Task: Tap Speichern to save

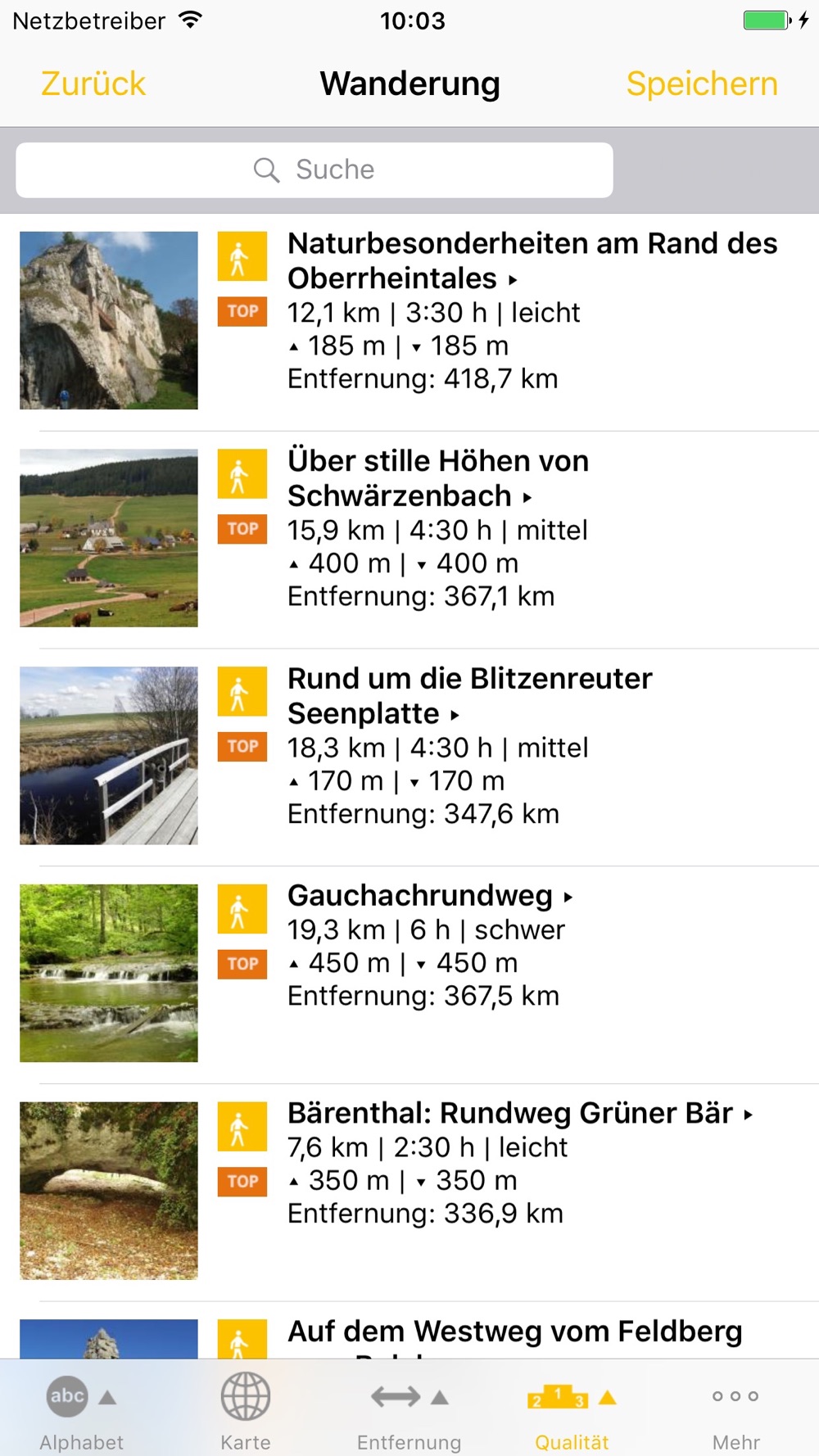Action: pyautogui.click(x=702, y=84)
